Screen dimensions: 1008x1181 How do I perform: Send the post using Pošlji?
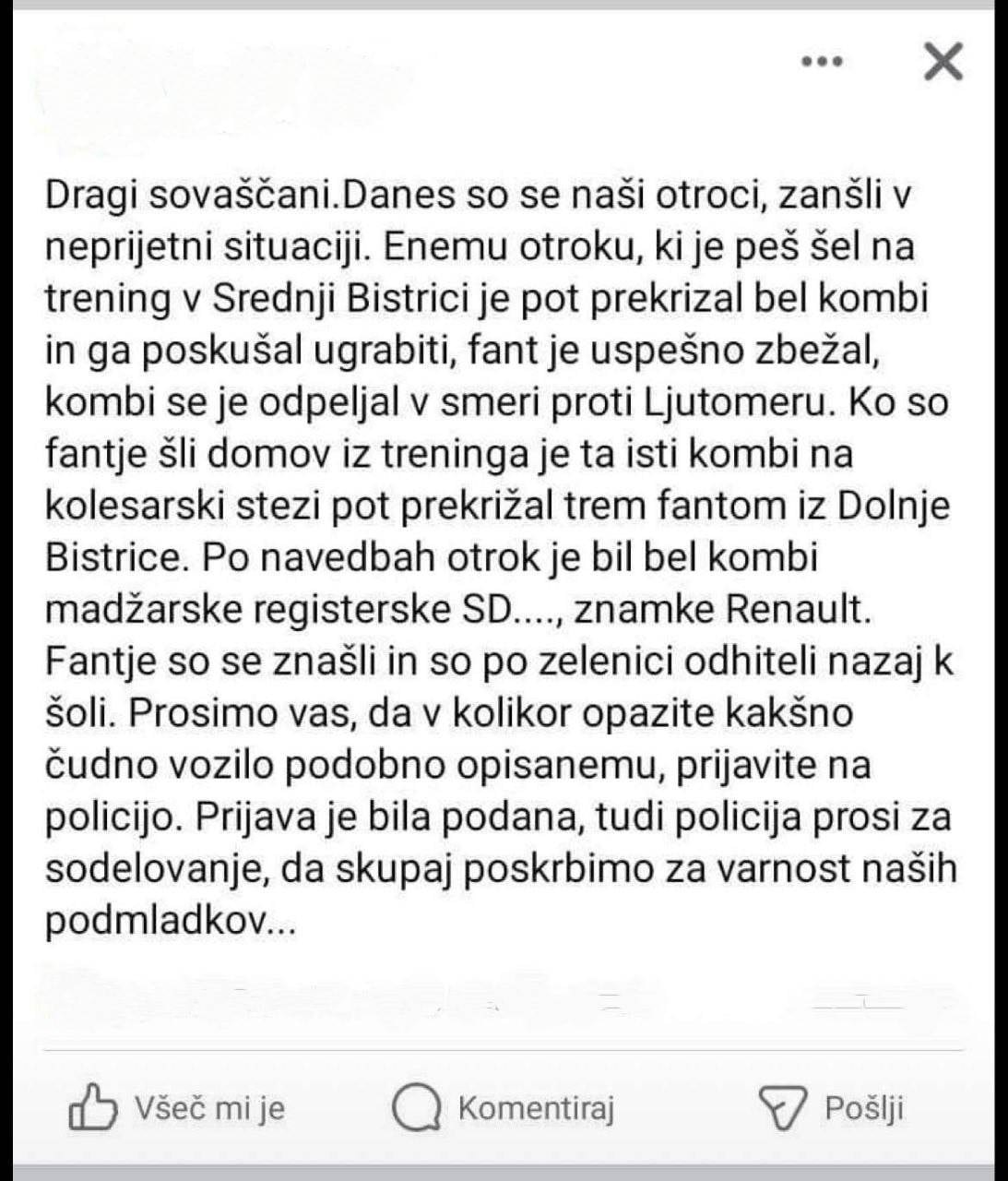coord(830,1107)
